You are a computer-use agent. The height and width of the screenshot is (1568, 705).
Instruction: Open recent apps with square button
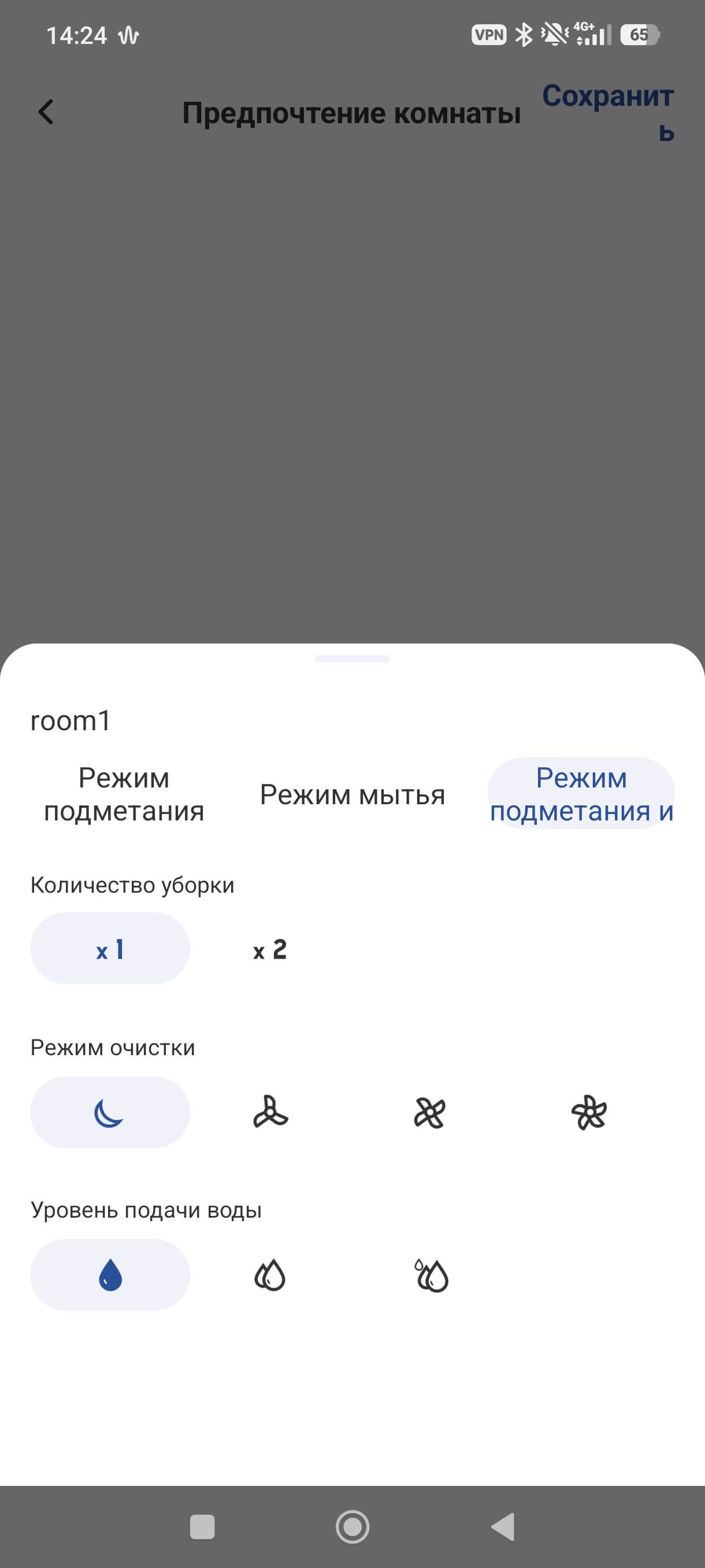pyautogui.click(x=202, y=1526)
